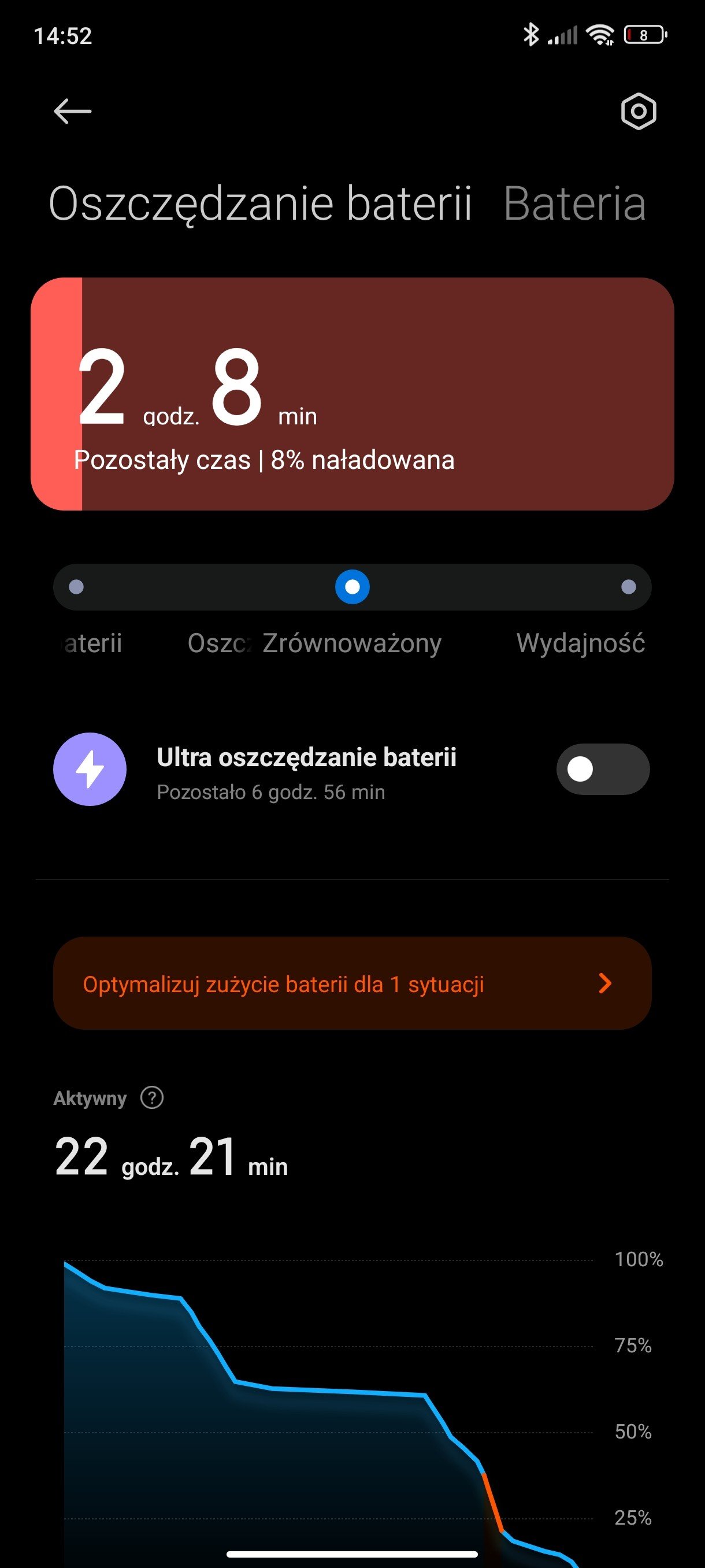Open the remaining time battery card
This screenshot has width=705, height=1568.
(352, 394)
